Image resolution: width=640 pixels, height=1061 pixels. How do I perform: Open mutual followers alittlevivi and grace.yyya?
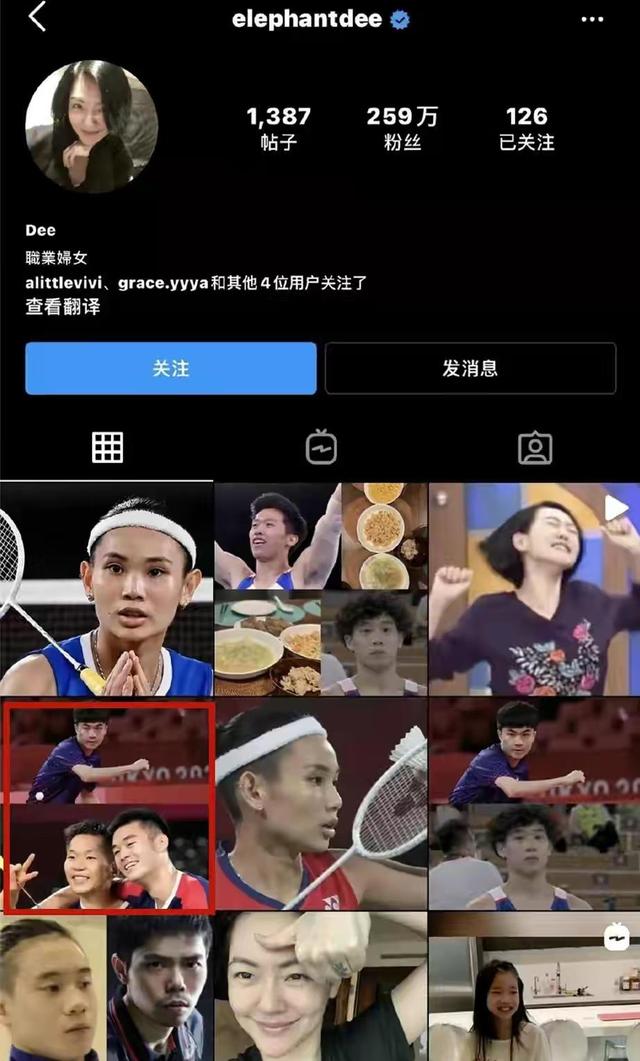(x=196, y=283)
